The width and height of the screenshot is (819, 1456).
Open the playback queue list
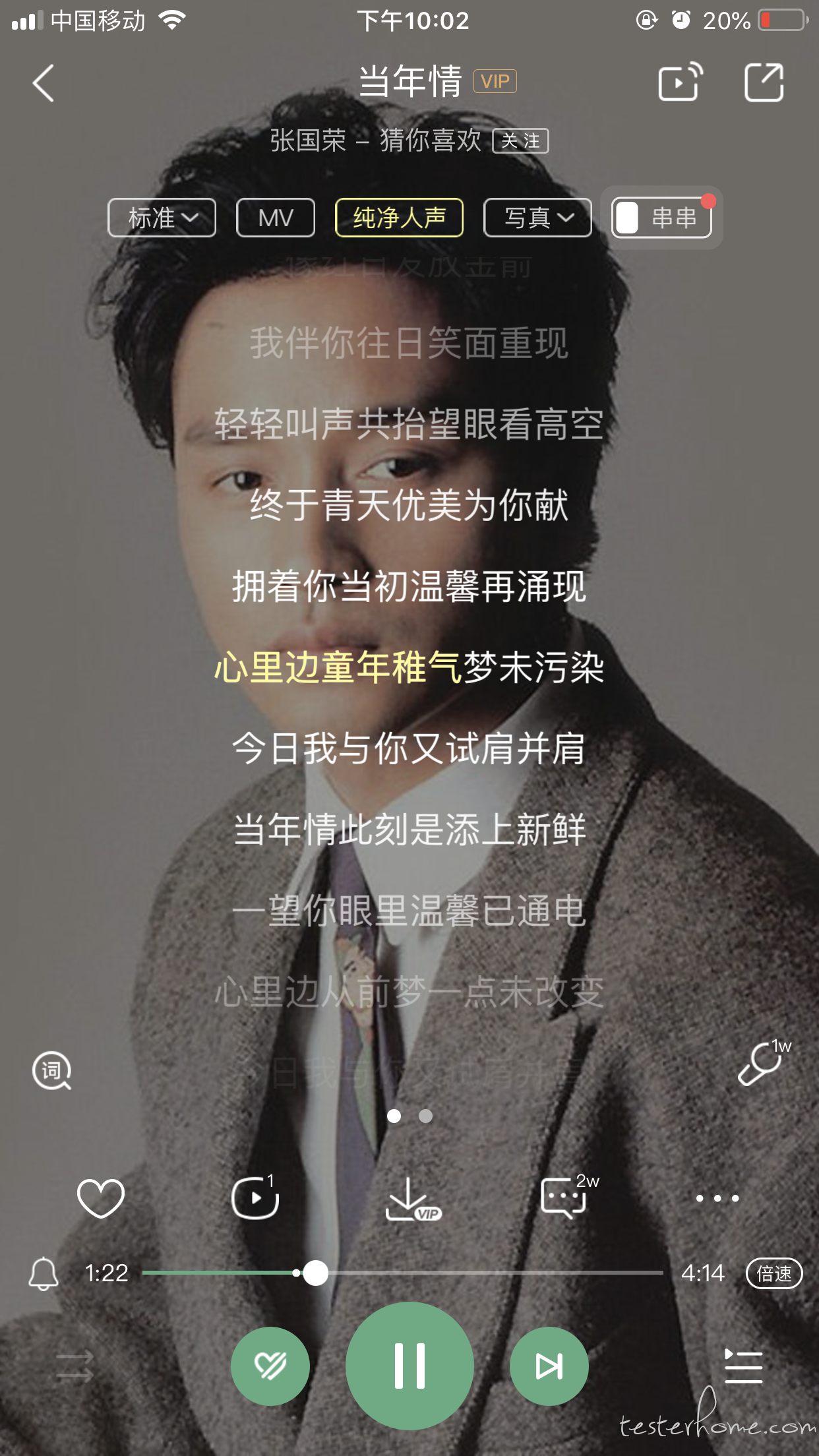pyautogui.click(x=743, y=1366)
